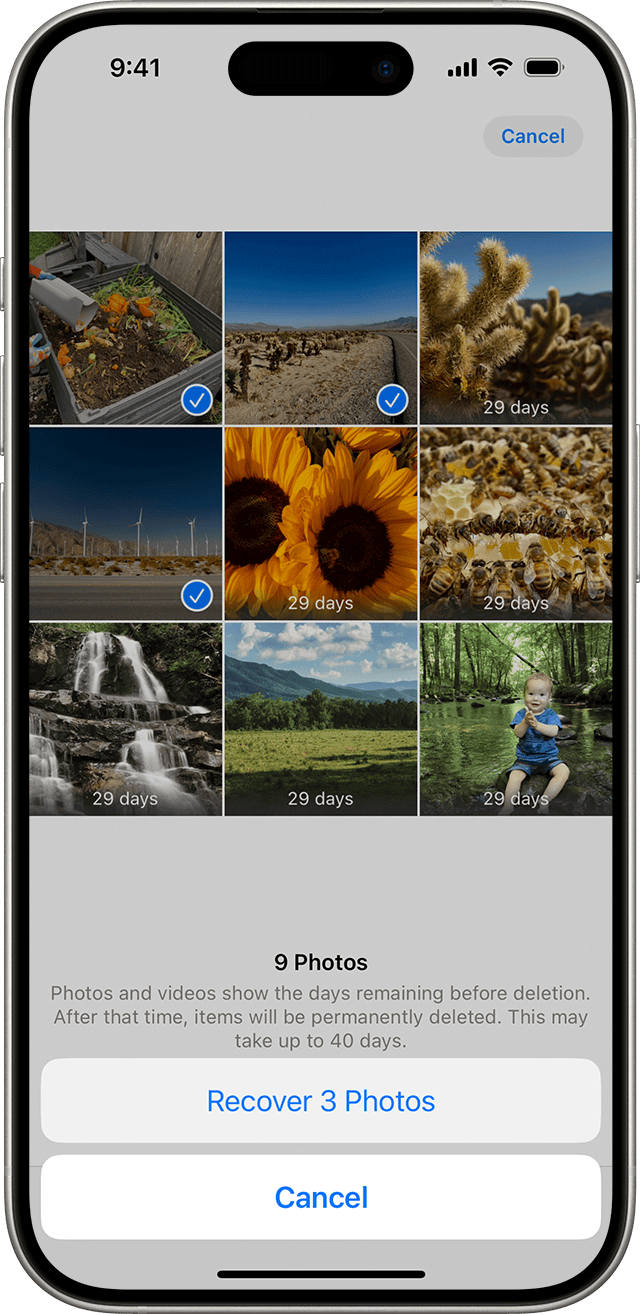The width and height of the screenshot is (640, 1314).
Task: Select the baby by the stream photo
Action: (x=515, y=719)
